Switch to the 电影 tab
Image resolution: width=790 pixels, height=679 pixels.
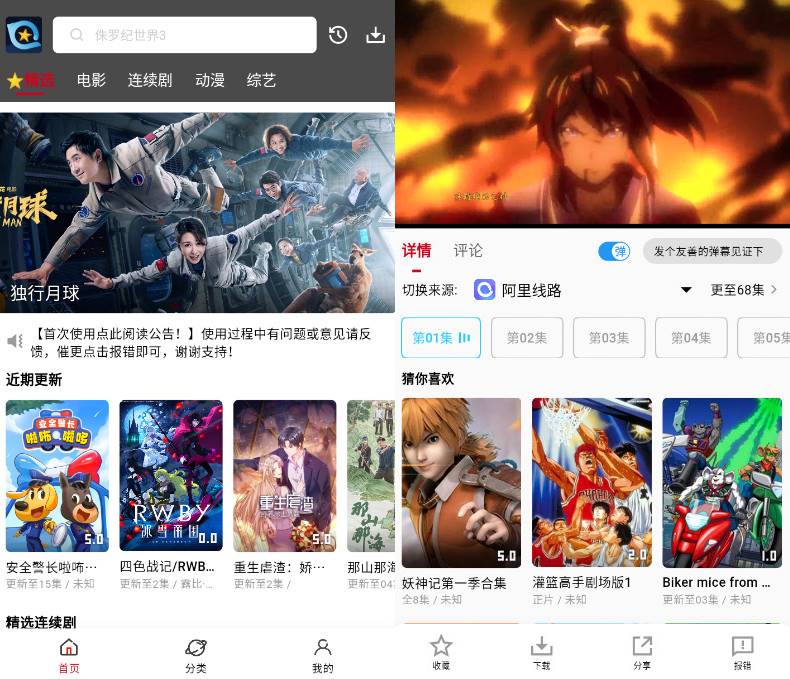point(91,80)
